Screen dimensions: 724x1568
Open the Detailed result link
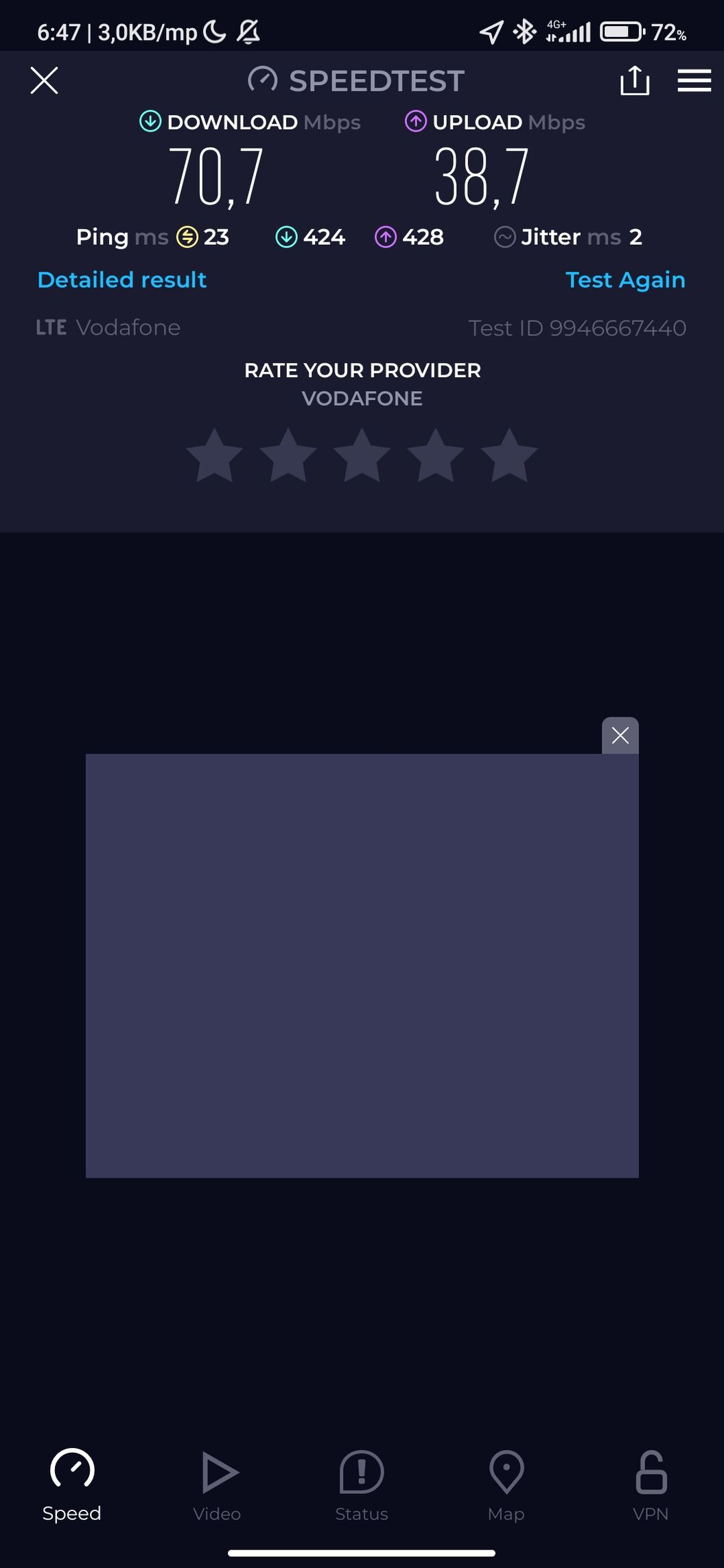pos(121,280)
